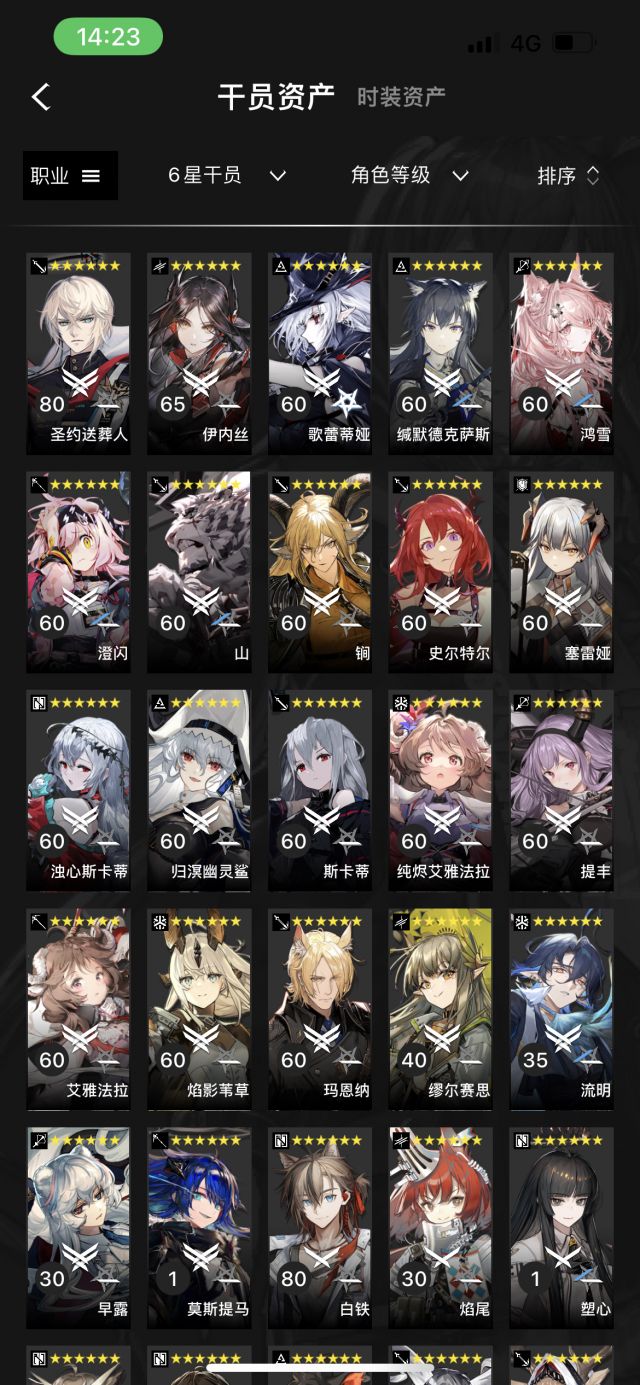Tap the 澄闪 operator card
Screen dimensions: 640x1385
pyautogui.click(x=78, y=572)
